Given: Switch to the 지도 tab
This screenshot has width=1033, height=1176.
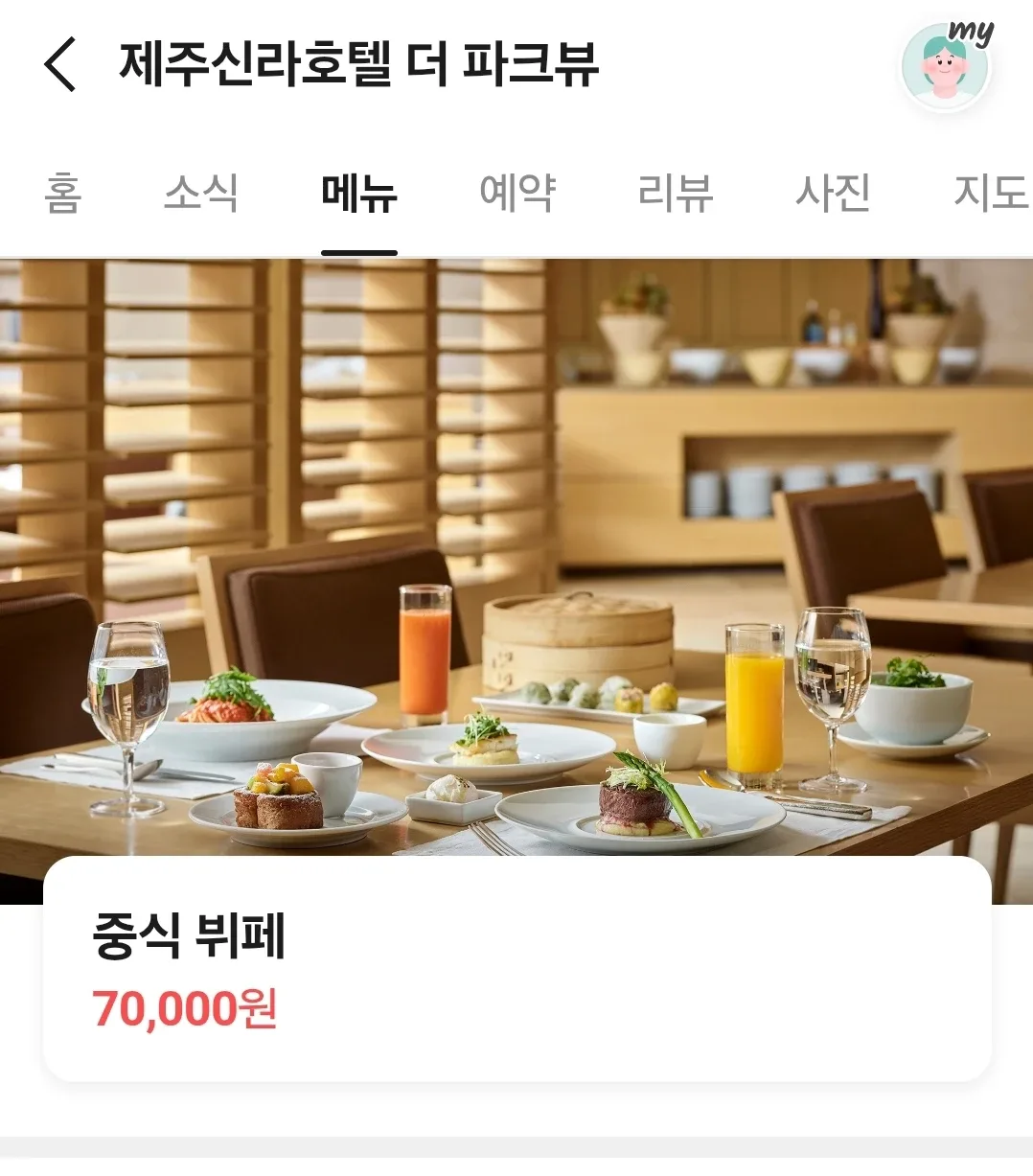Looking at the screenshot, I should click(x=989, y=194).
